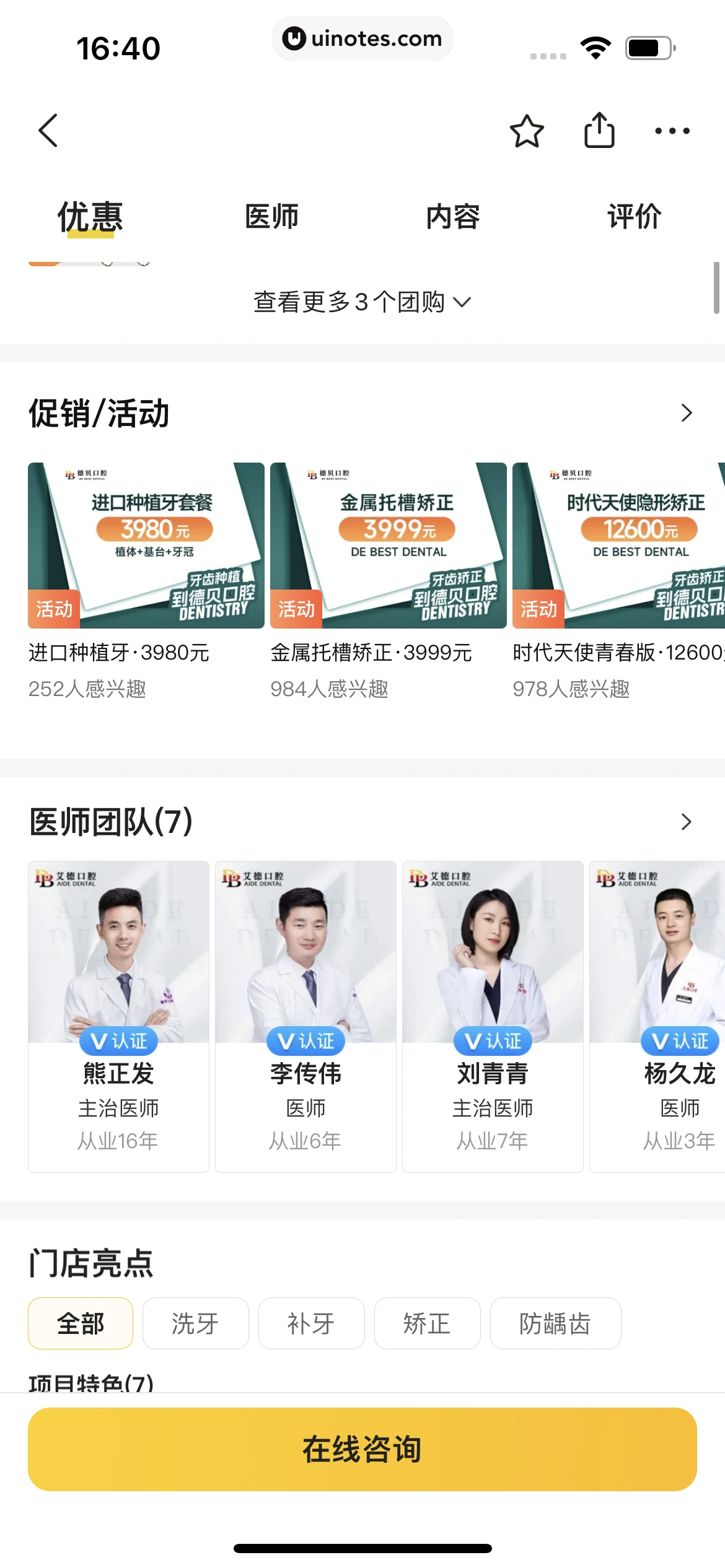Open the share options
The image size is (725, 1568).
coord(599,131)
